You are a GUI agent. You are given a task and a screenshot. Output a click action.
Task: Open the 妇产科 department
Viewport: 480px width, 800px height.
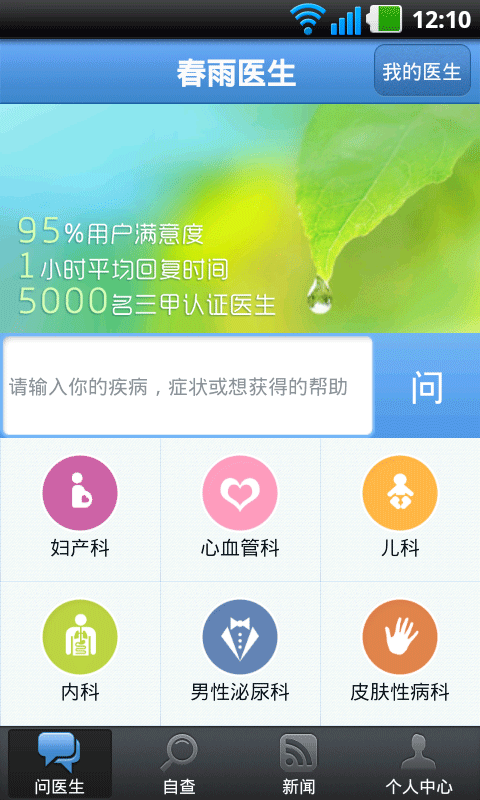tap(80, 509)
